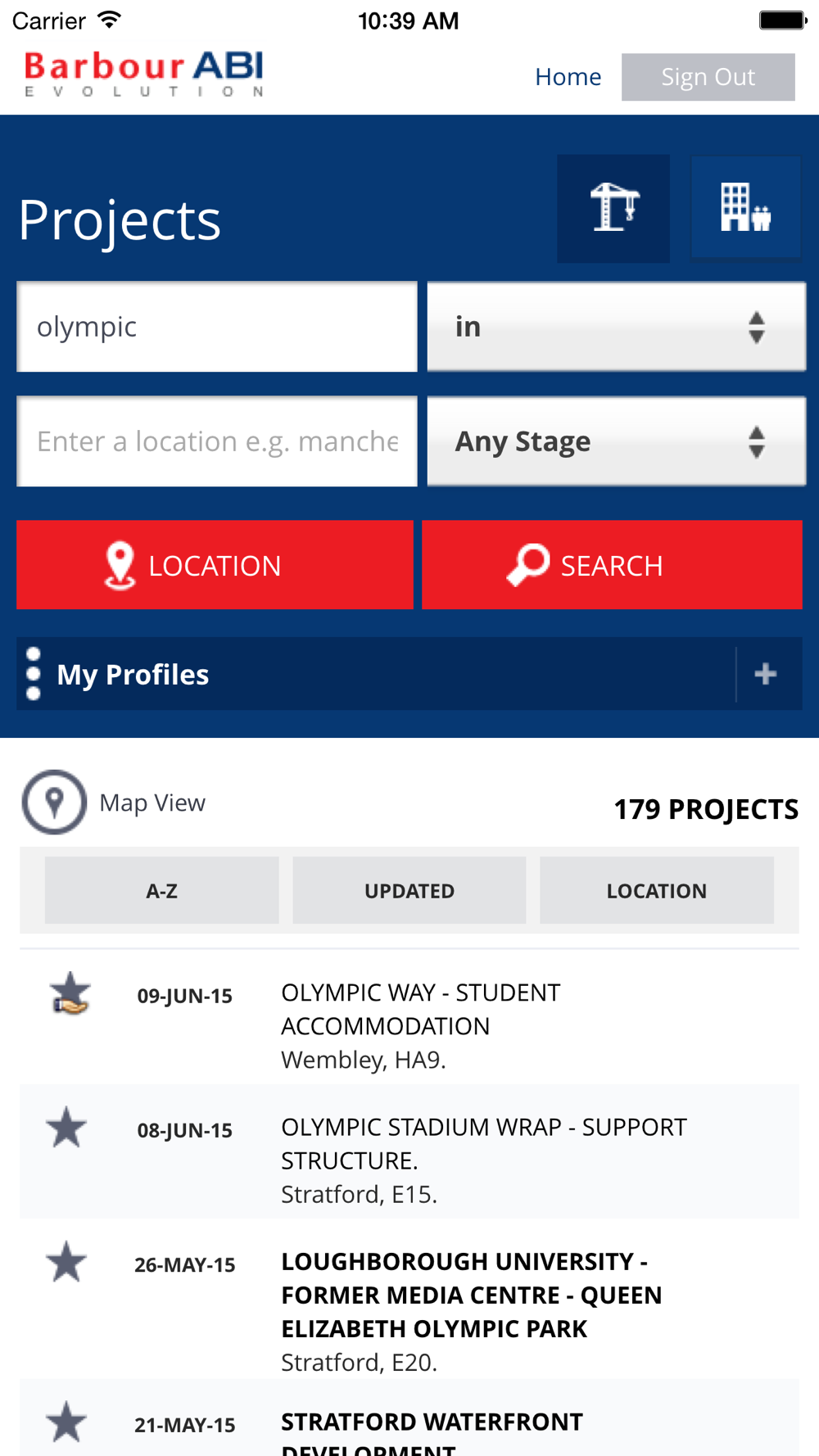Switch to the companies building icon
Viewport: 819px width, 1456px height.
[745, 209]
